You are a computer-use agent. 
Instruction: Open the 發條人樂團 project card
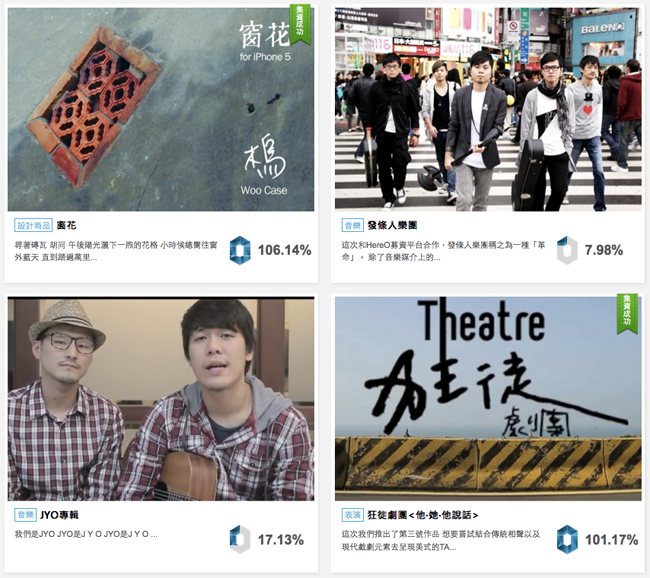pos(488,110)
